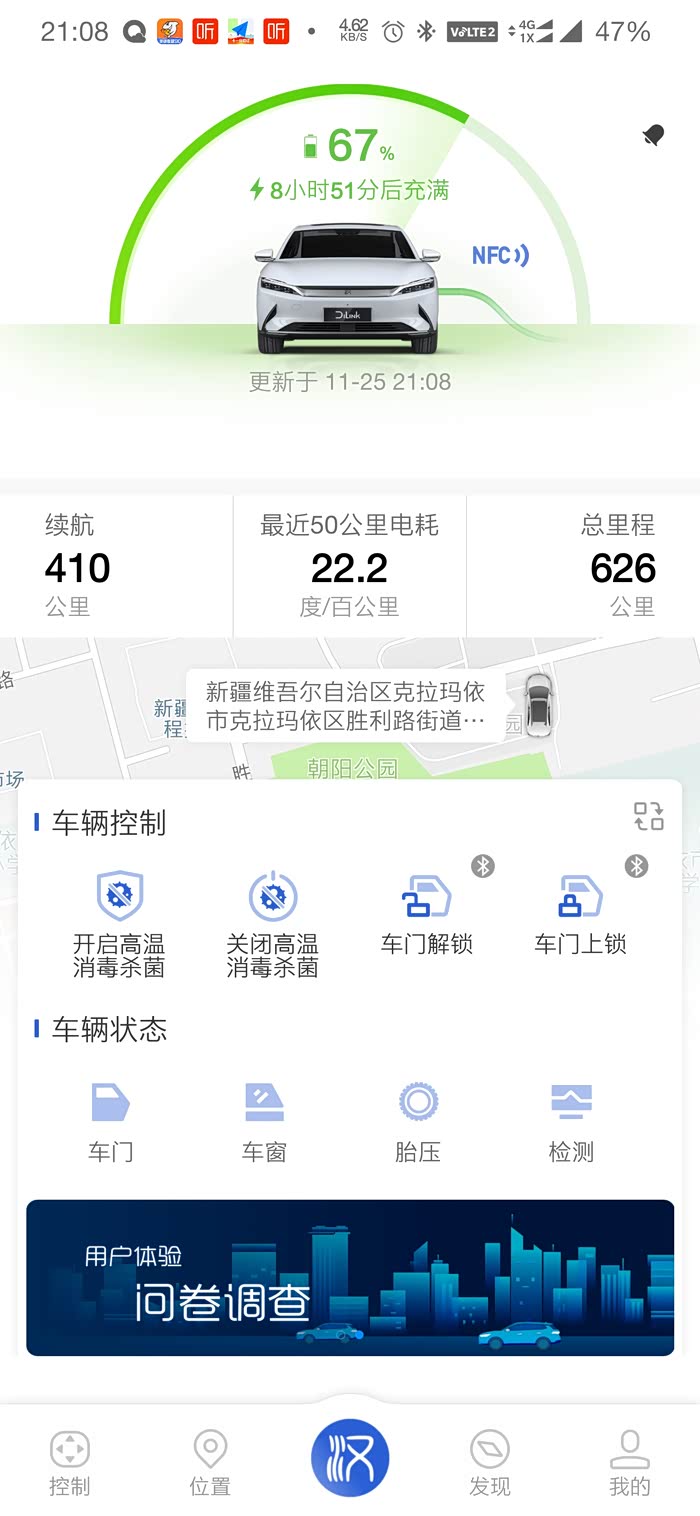The height and width of the screenshot is (1516, 700).
Task: Open the notifications bell
Action: (653, 136)
